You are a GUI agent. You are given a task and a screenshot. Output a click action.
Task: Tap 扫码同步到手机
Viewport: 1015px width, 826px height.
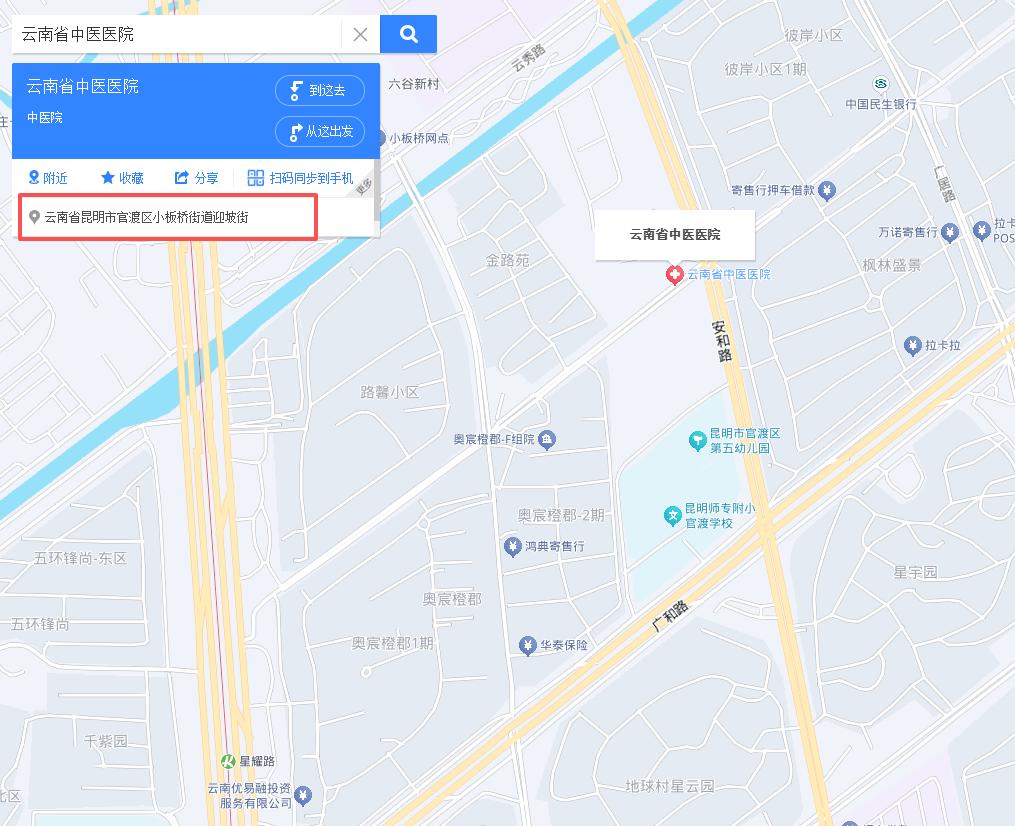(x=300, y=178)
